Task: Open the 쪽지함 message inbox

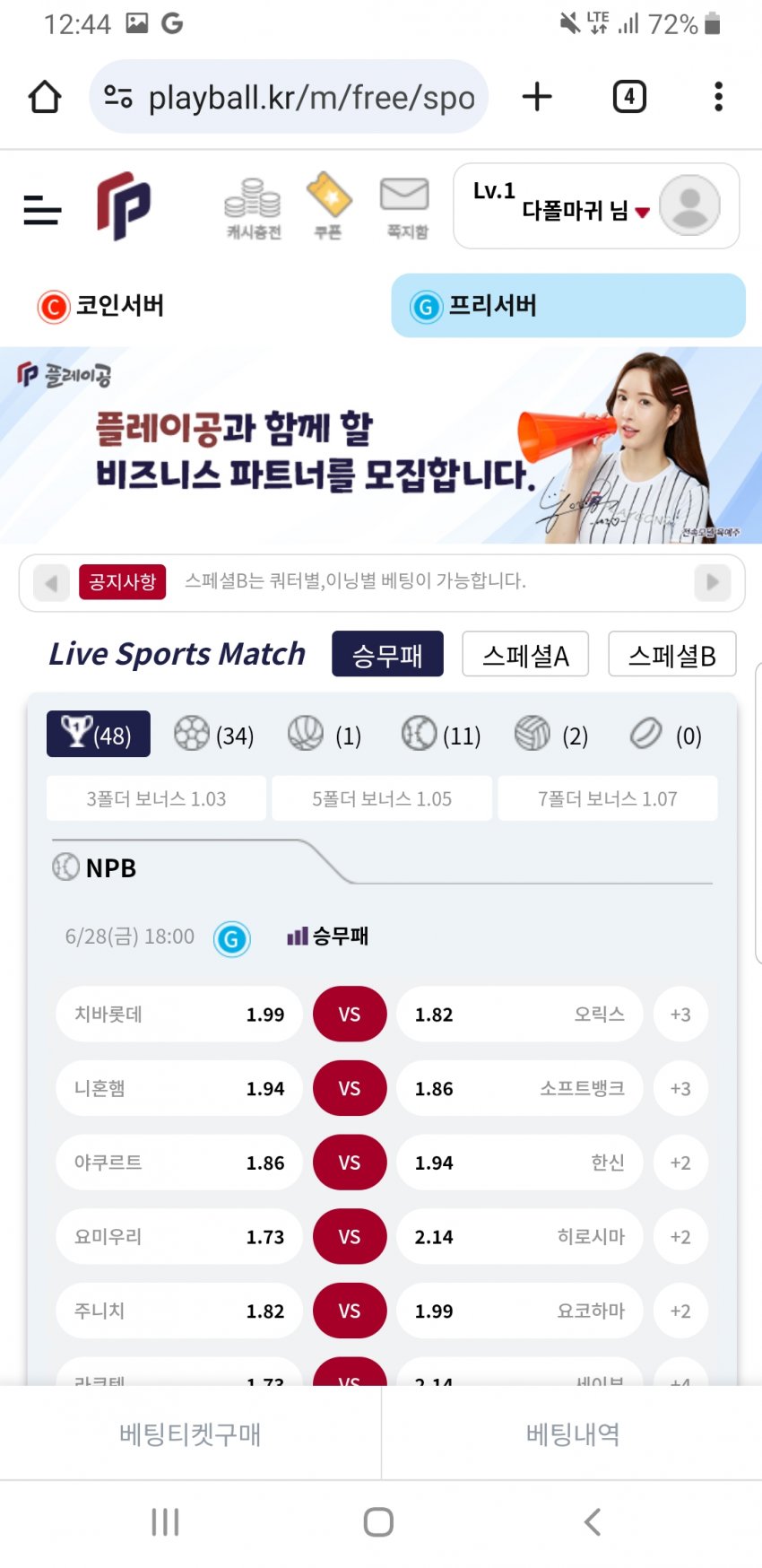Action: pos(406,207)
